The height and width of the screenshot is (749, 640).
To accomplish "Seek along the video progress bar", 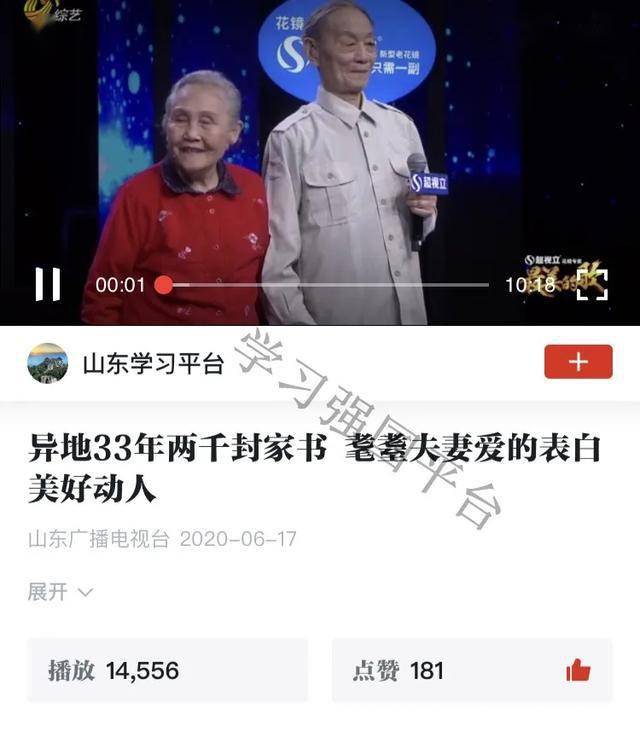I will [330, 285].
